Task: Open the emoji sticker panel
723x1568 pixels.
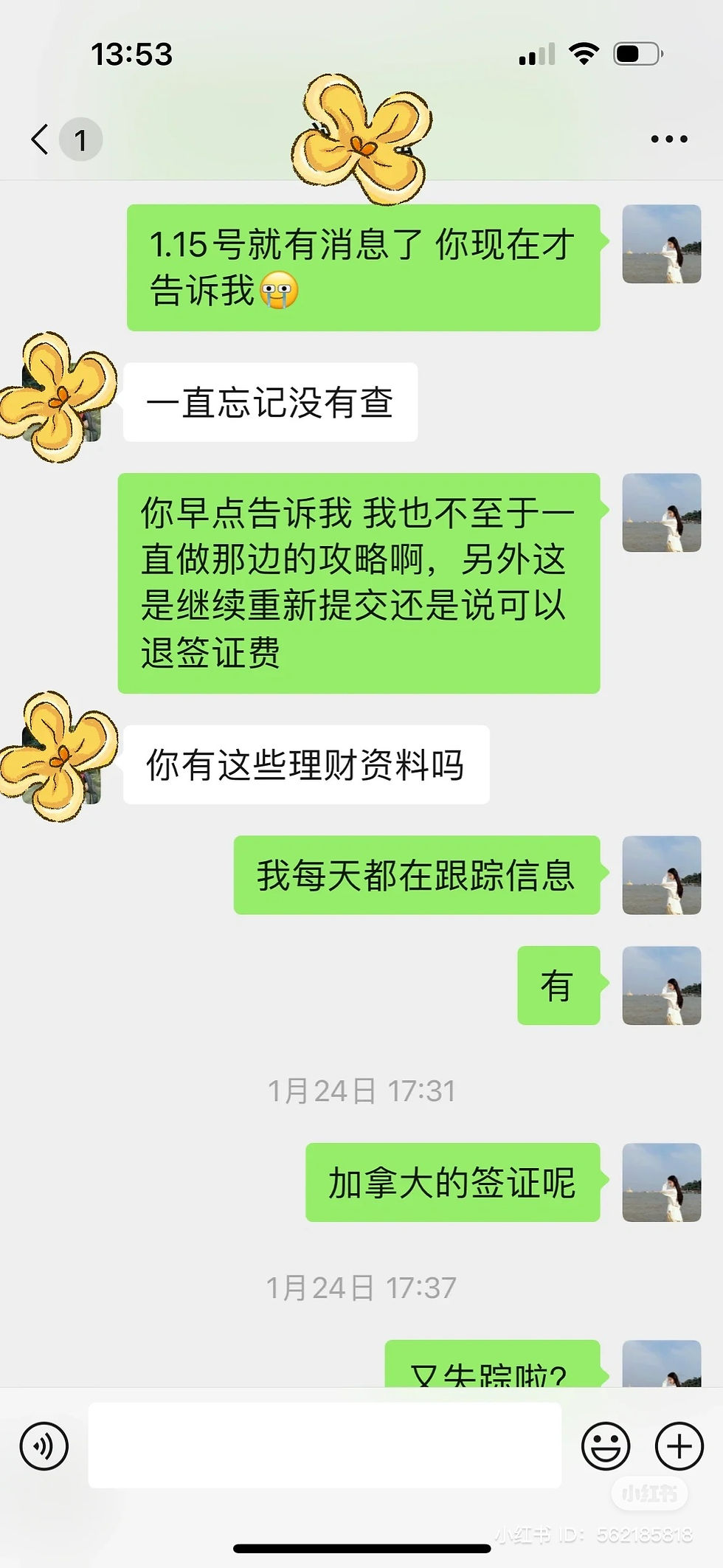Action: click(606, 1446)
